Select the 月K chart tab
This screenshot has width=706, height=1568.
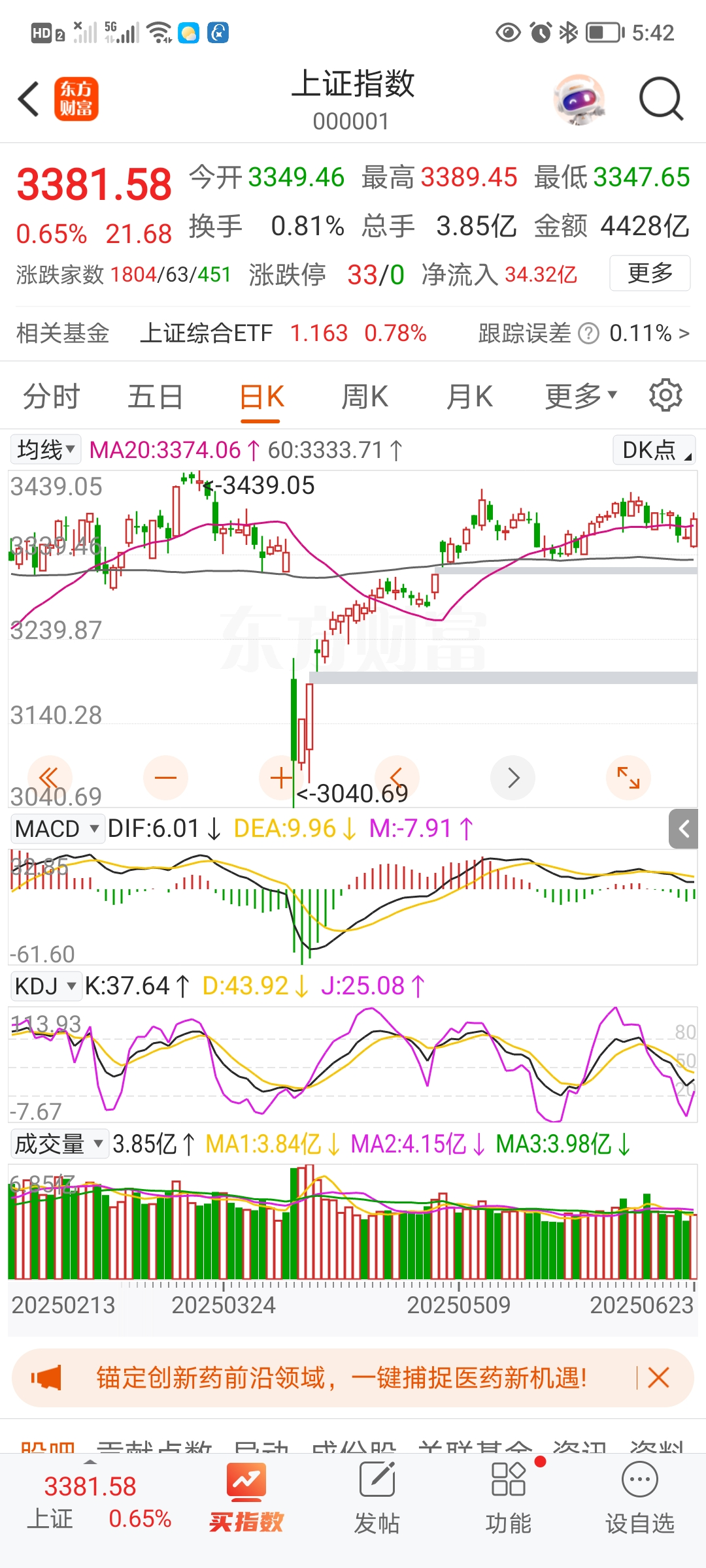point(469,397)
